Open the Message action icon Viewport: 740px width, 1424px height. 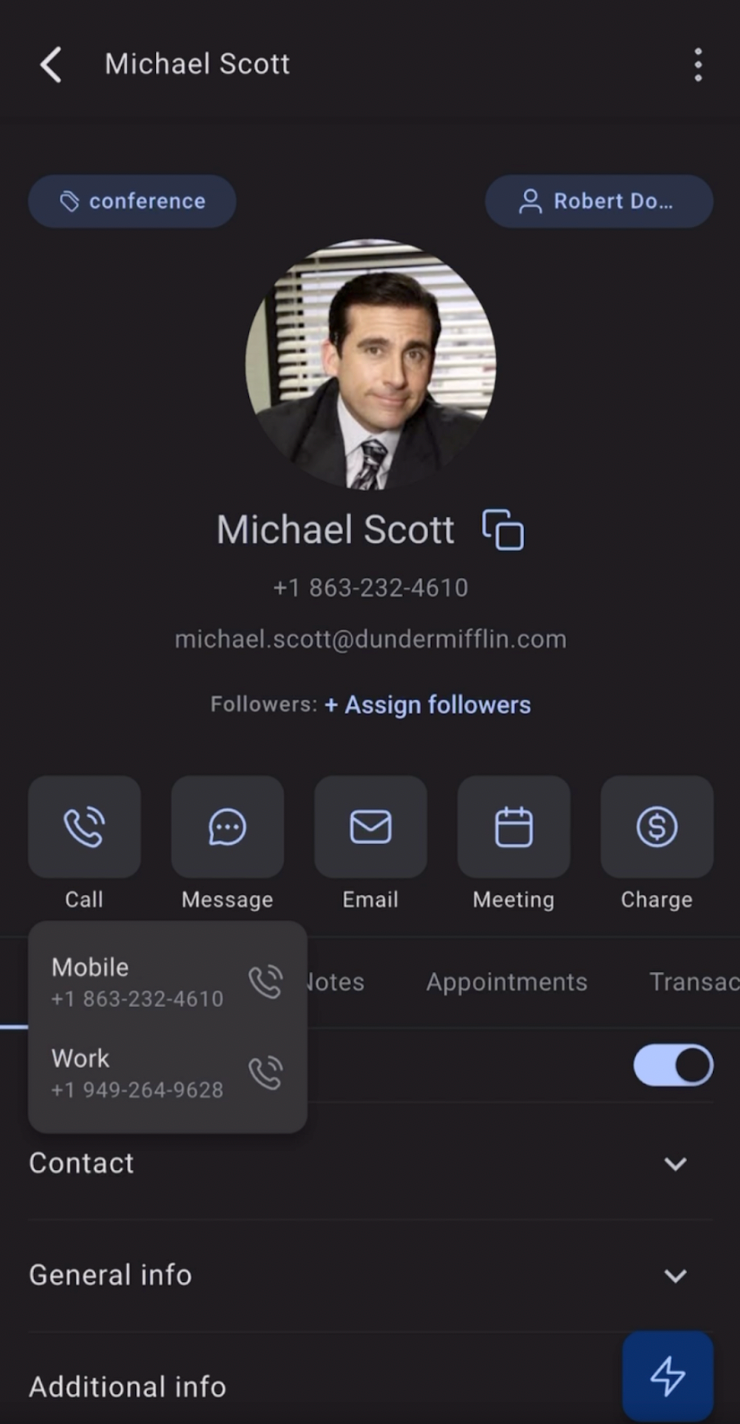227,827
